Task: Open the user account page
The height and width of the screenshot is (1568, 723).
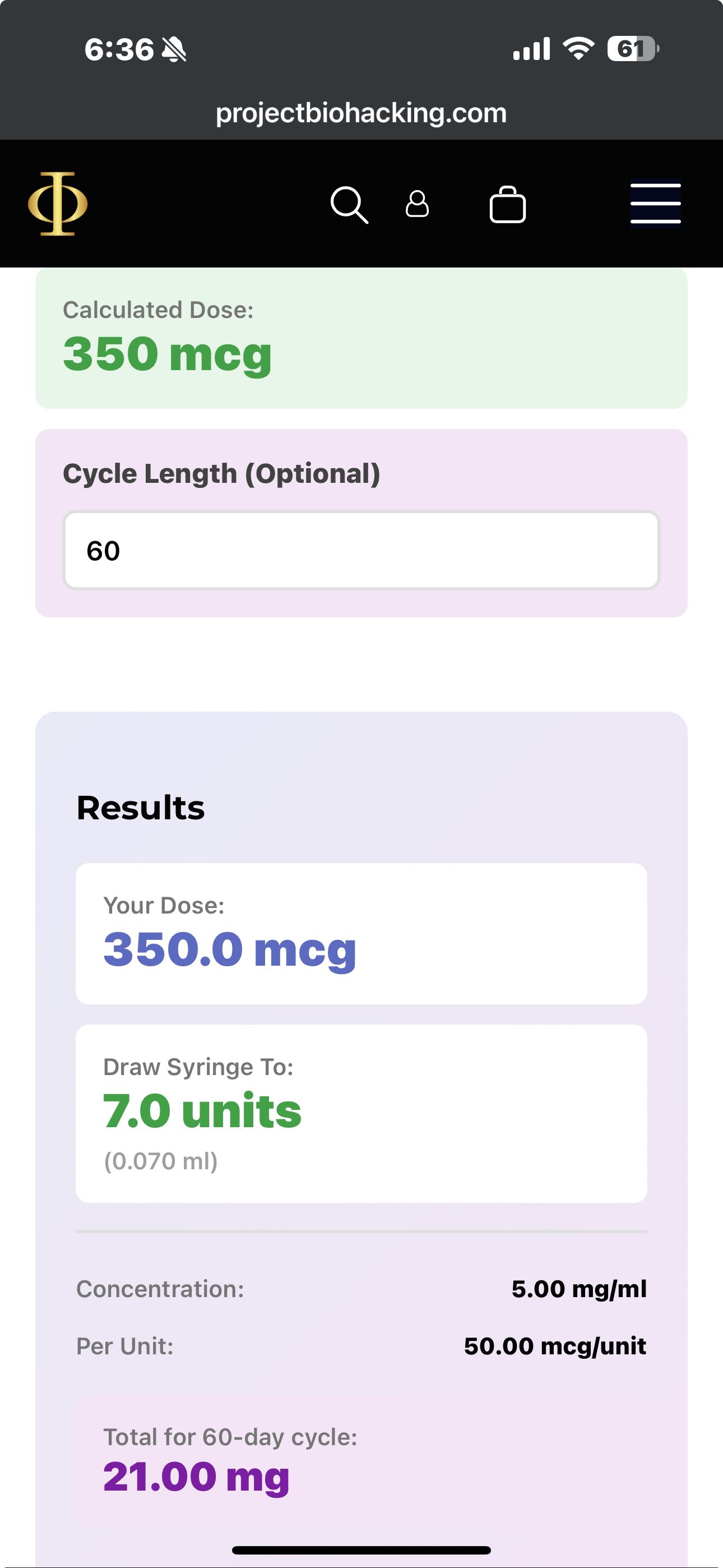Action: [x=417, y=204]
